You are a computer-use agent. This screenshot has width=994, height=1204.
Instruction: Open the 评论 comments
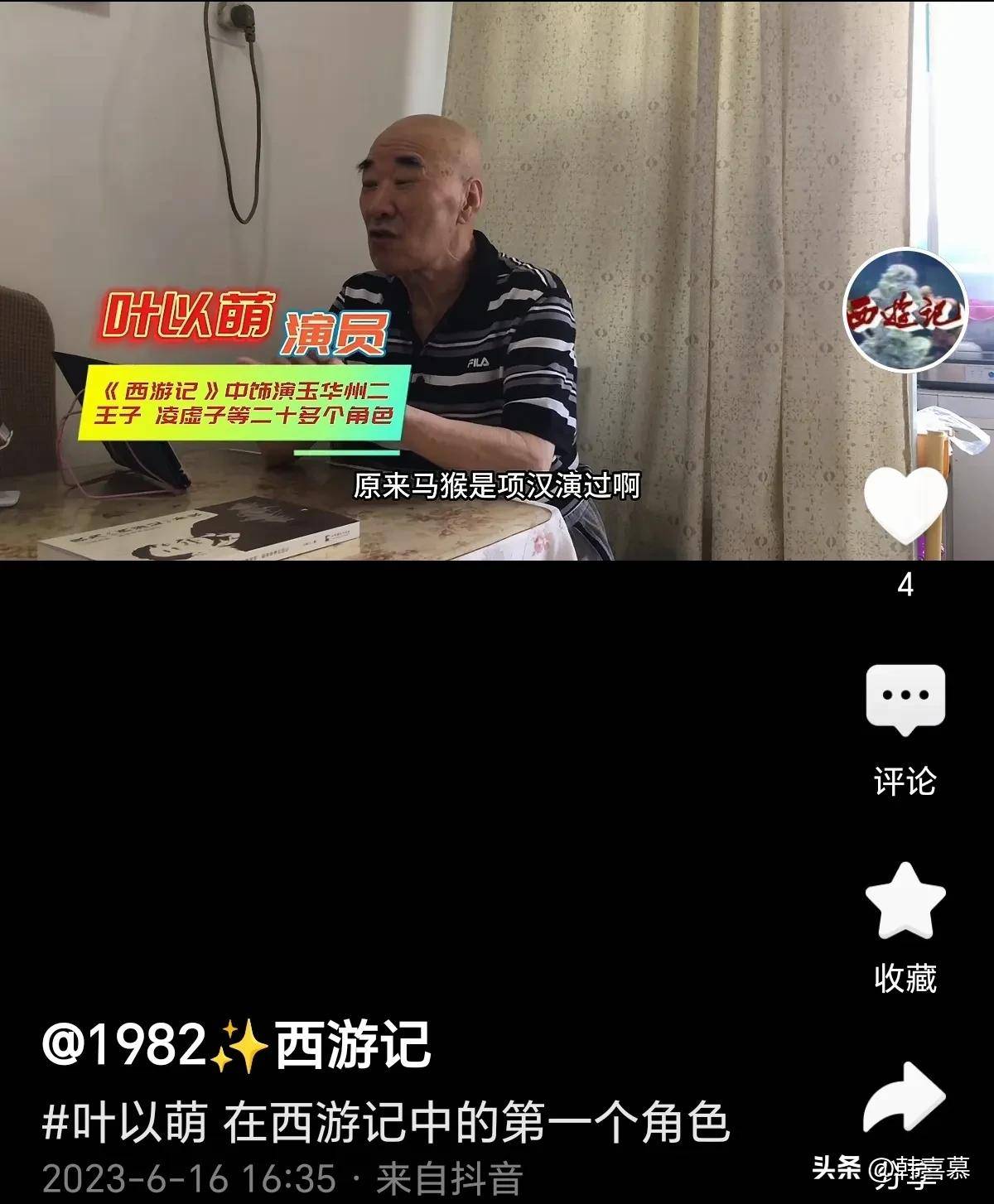coord(905,701)
